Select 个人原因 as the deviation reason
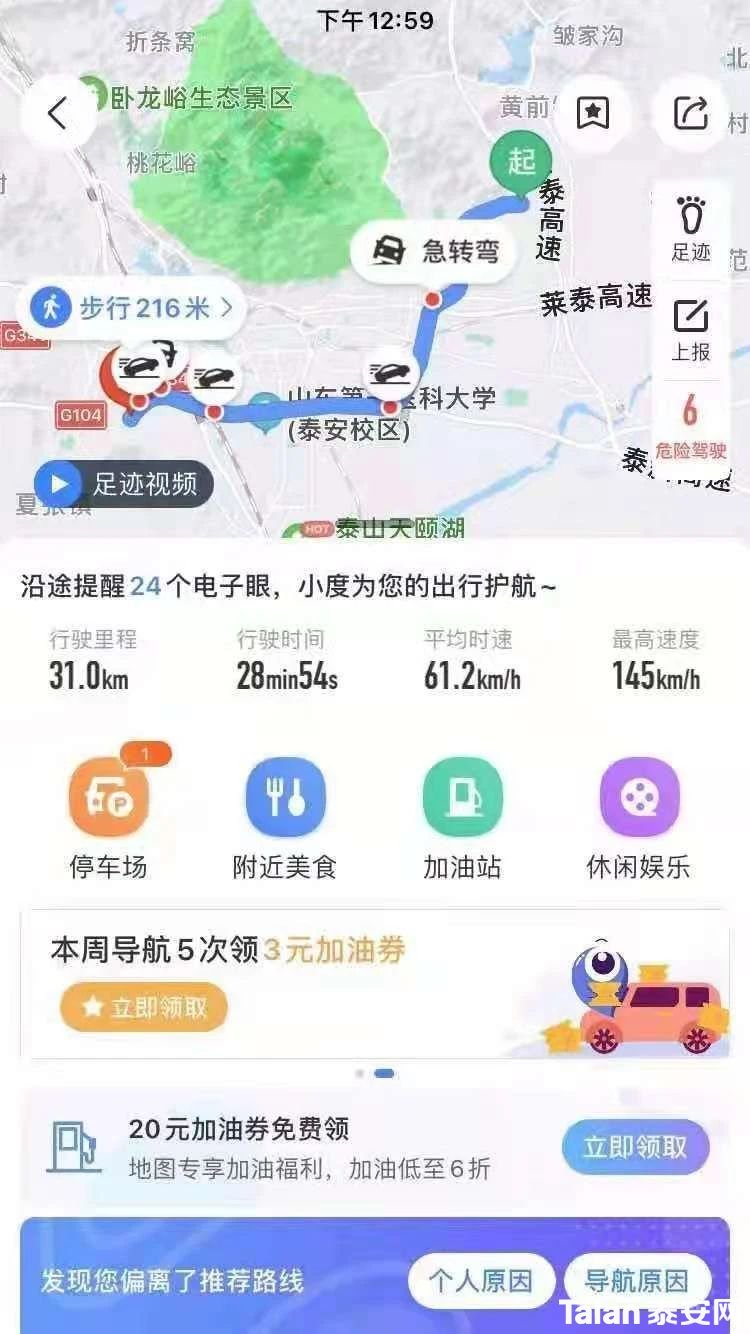Image resolution: width=750 pixels, height=1334 pixels. (481, 1281)
